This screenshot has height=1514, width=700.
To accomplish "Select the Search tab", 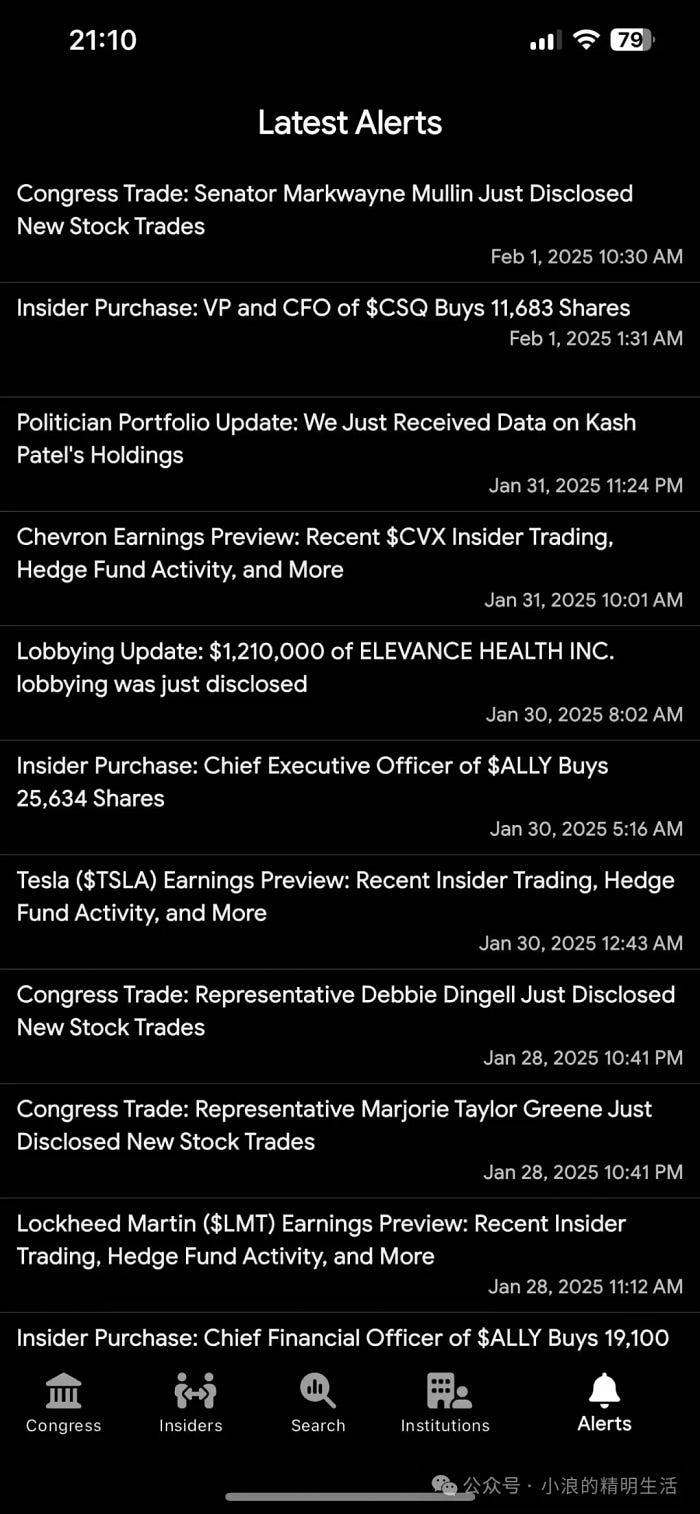I will pyautogui.click(x=318, y=1403).
